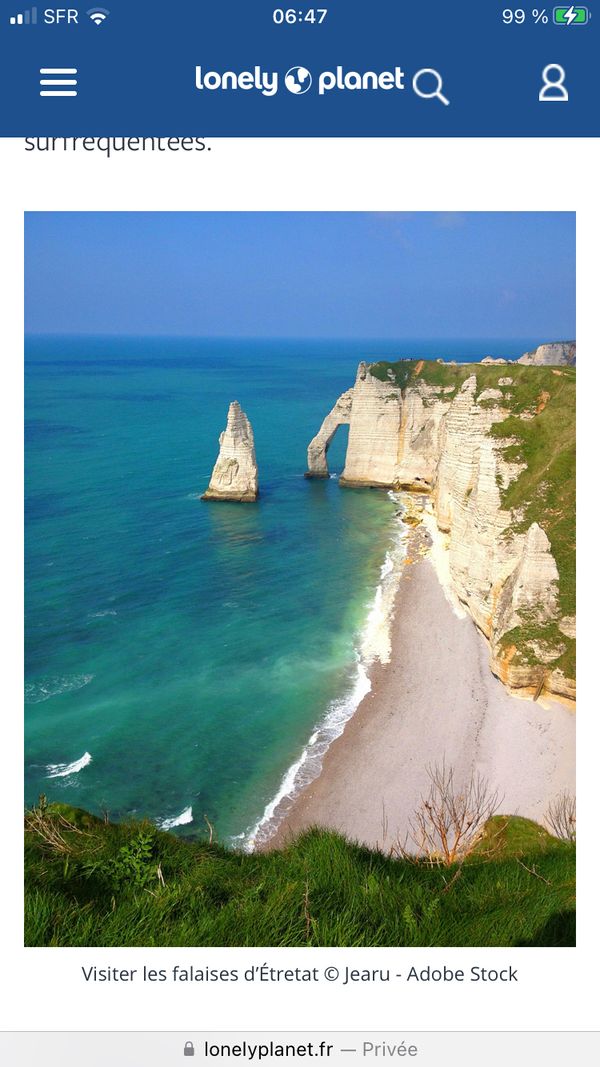600x1067 pixels.
Task: Open the site search magnifier
Action: pos(431,86)
